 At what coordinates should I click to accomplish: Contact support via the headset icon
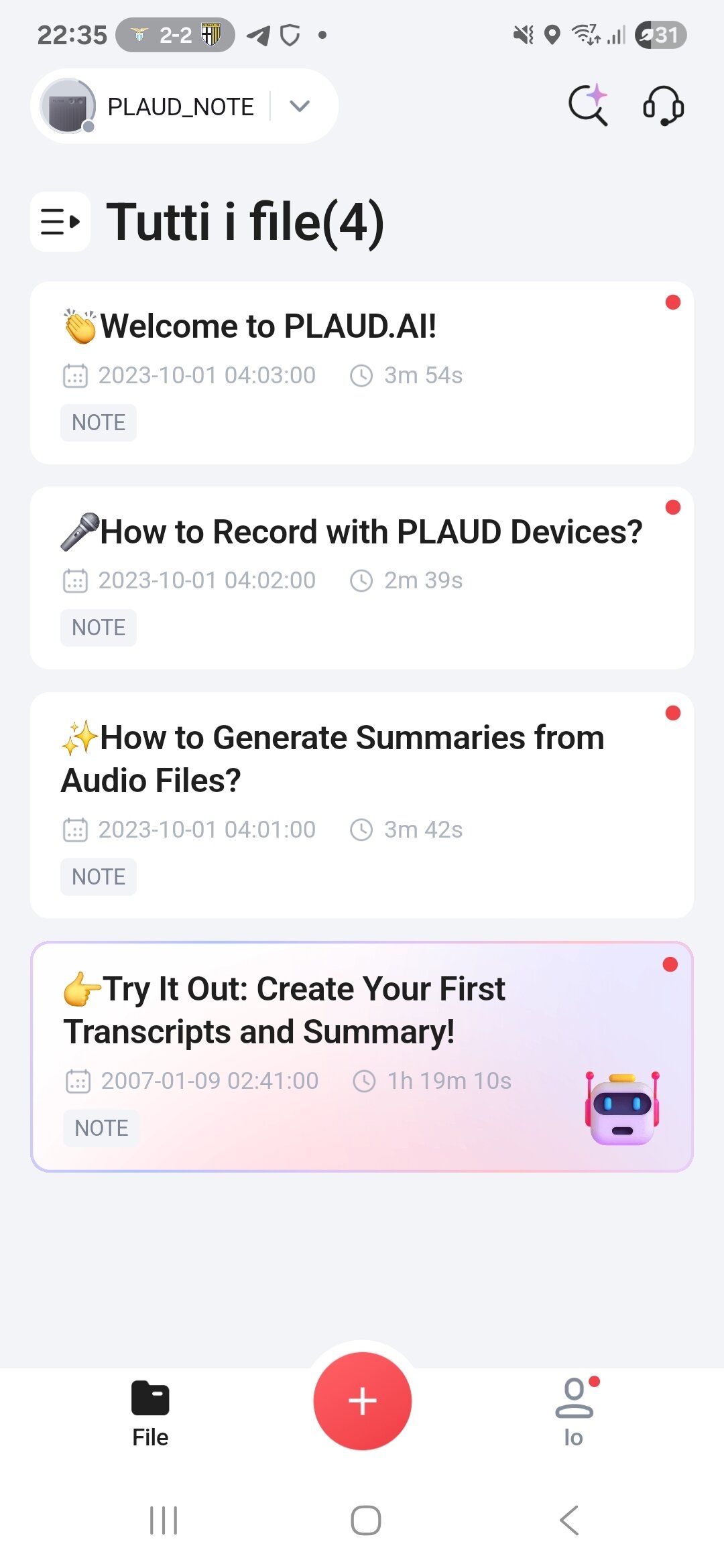(x=663, y=106)
